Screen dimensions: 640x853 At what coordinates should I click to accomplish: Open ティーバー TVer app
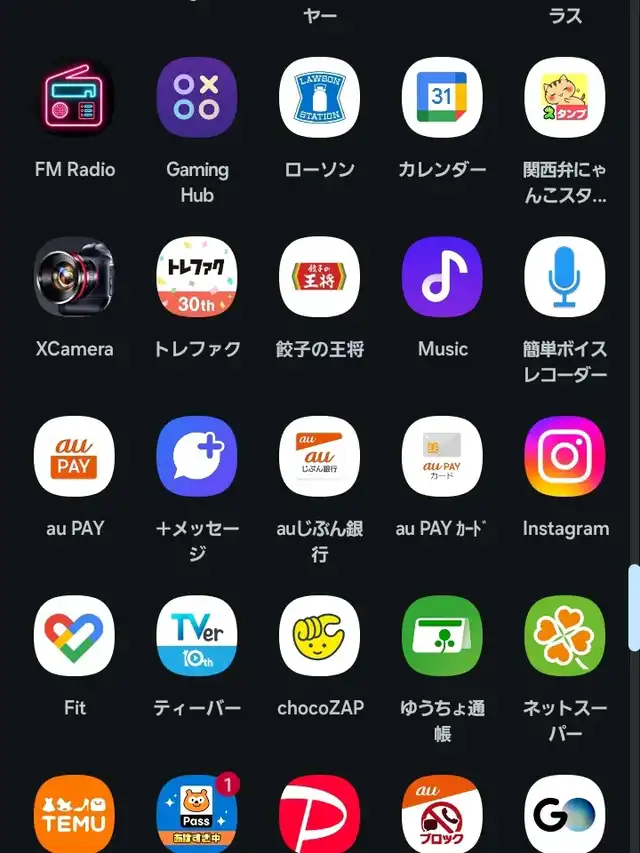click(x=197, y=636)
